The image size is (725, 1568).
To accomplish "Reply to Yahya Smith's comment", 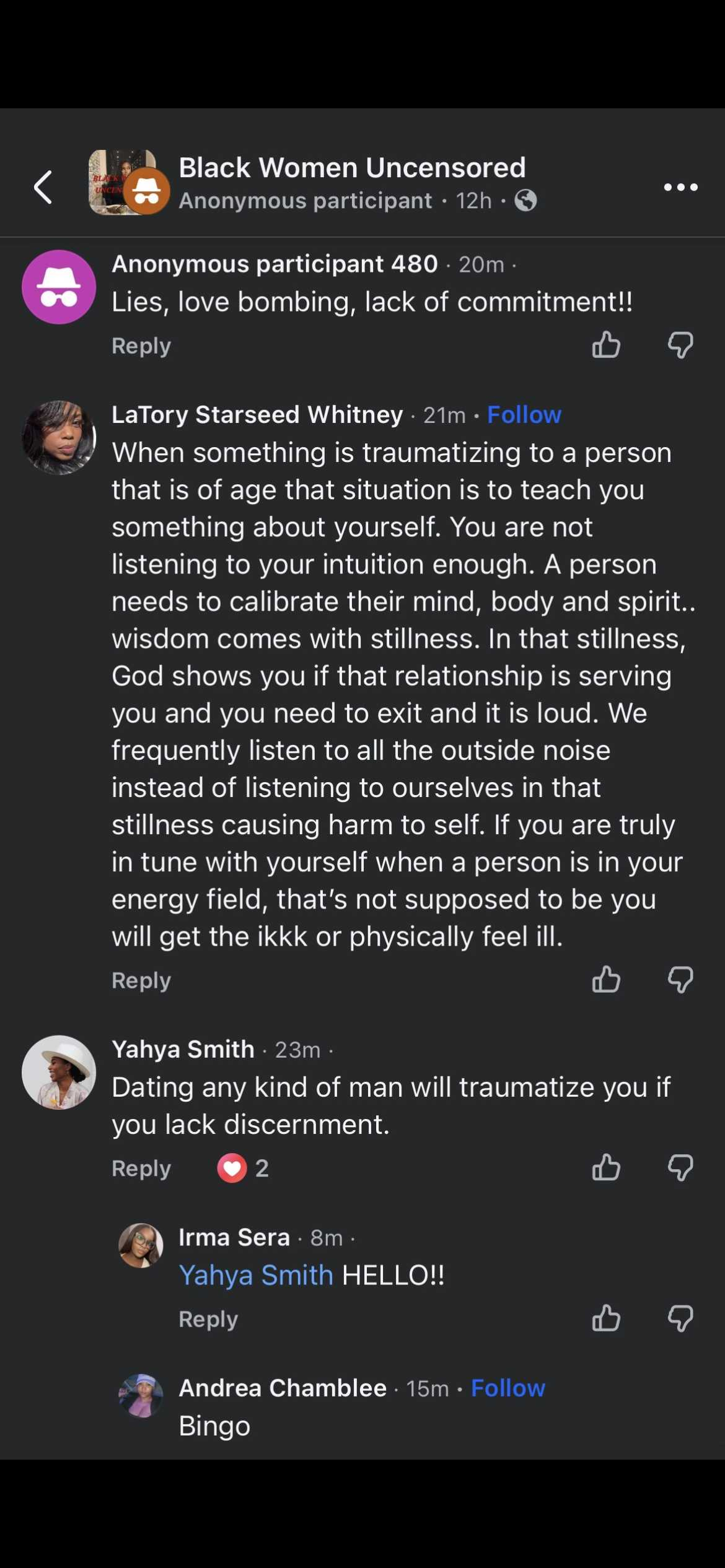I will (x=141, y=1169).
